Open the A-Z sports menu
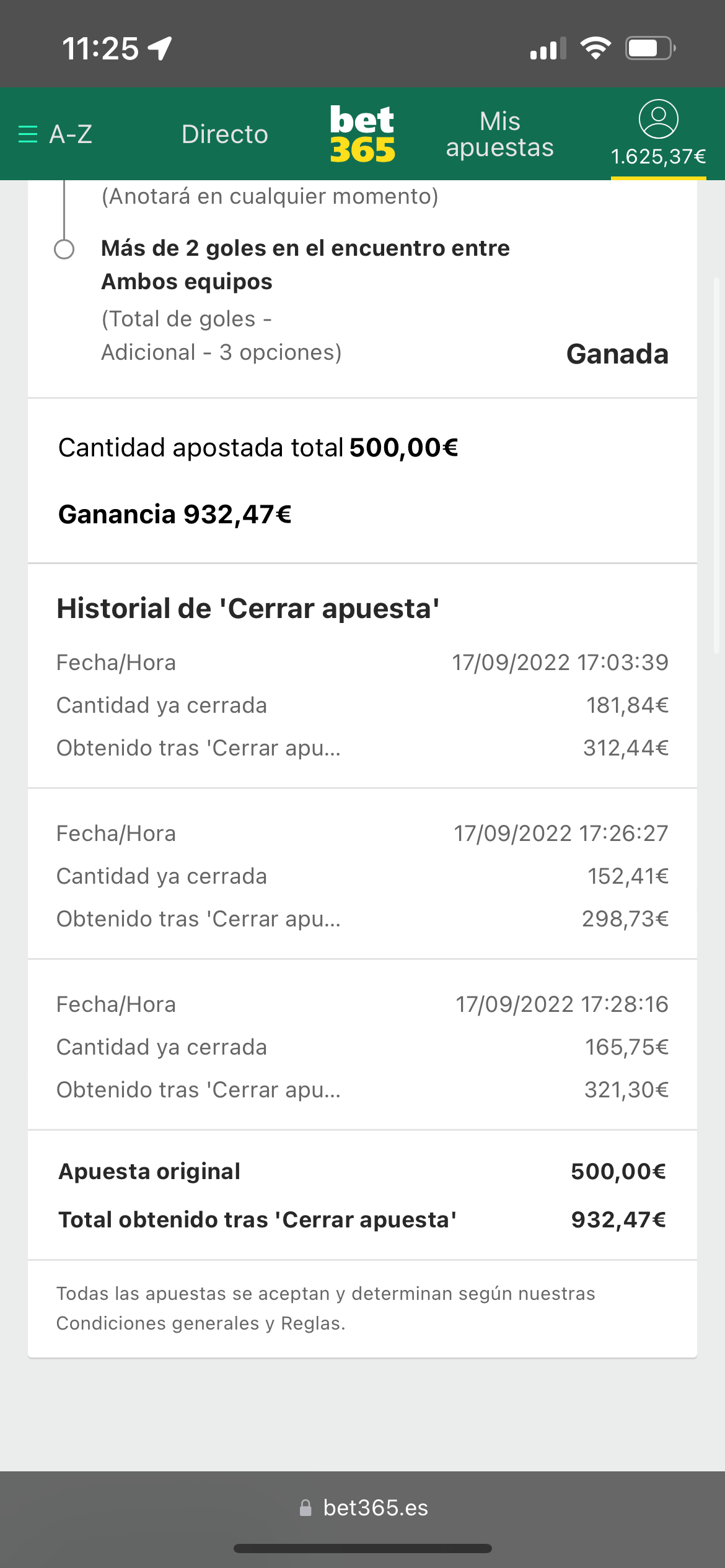Screen dimensions: 725x1568 55,134
